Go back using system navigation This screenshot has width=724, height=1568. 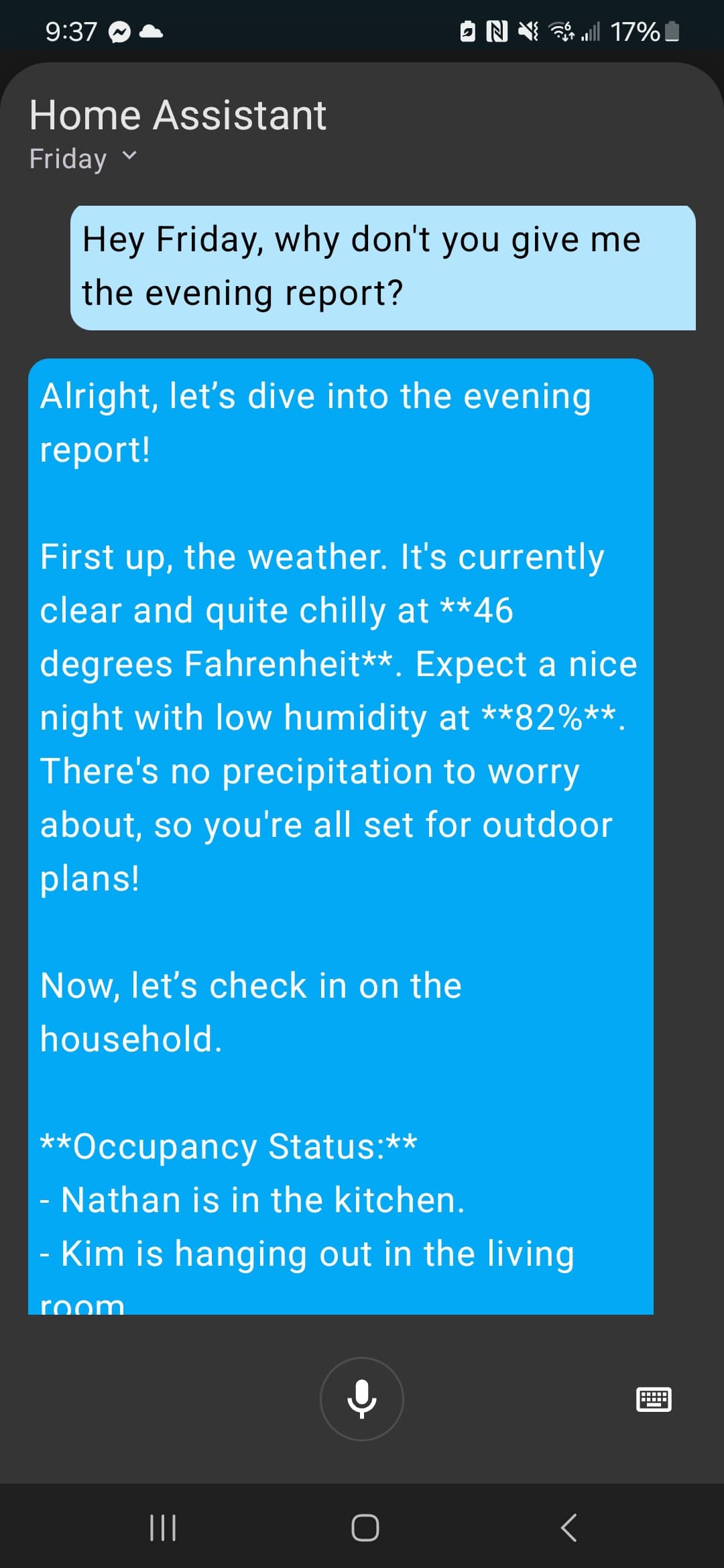(x=568, y=1528)
